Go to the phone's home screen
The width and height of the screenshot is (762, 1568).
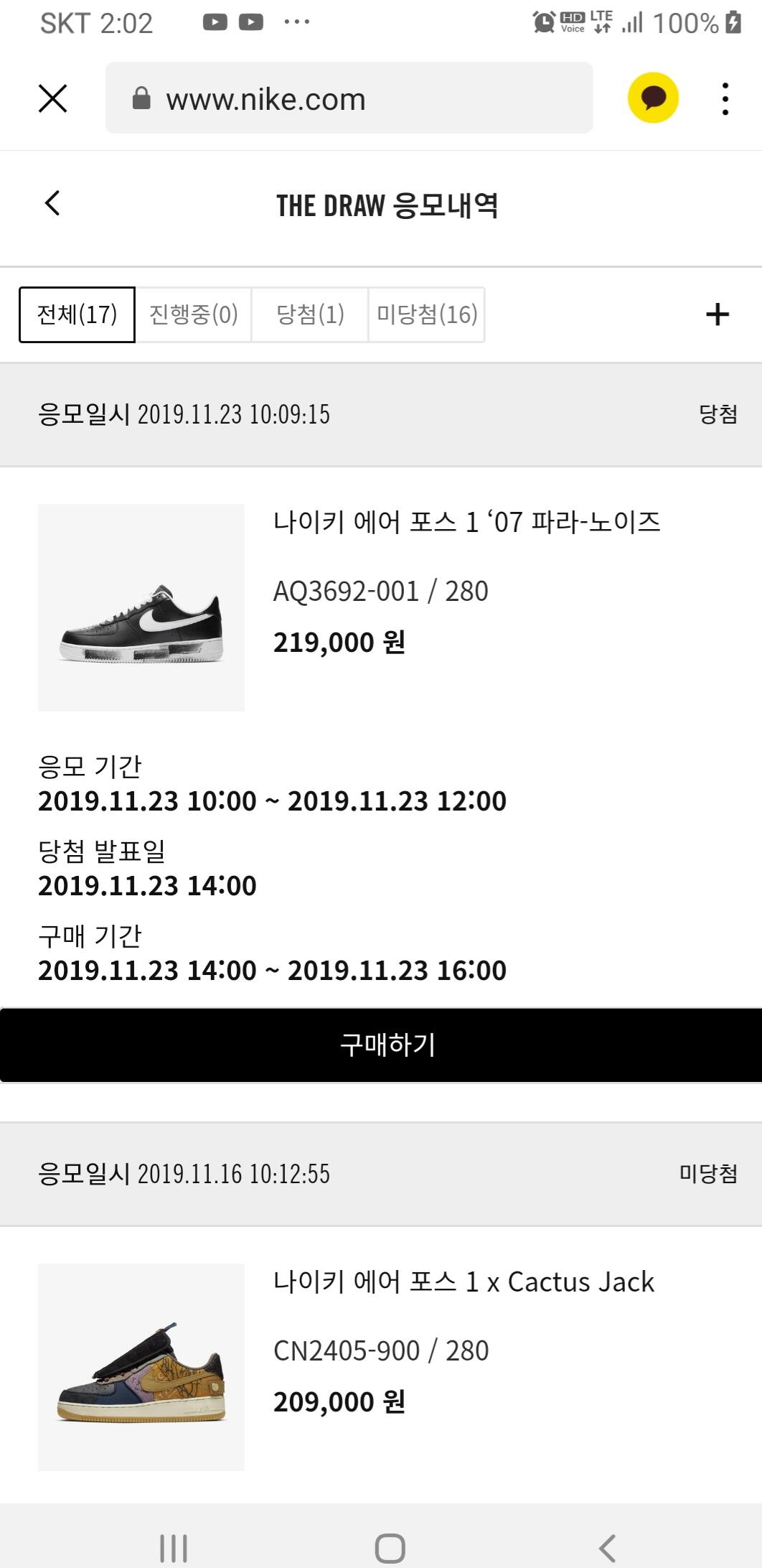point(390,1548)
